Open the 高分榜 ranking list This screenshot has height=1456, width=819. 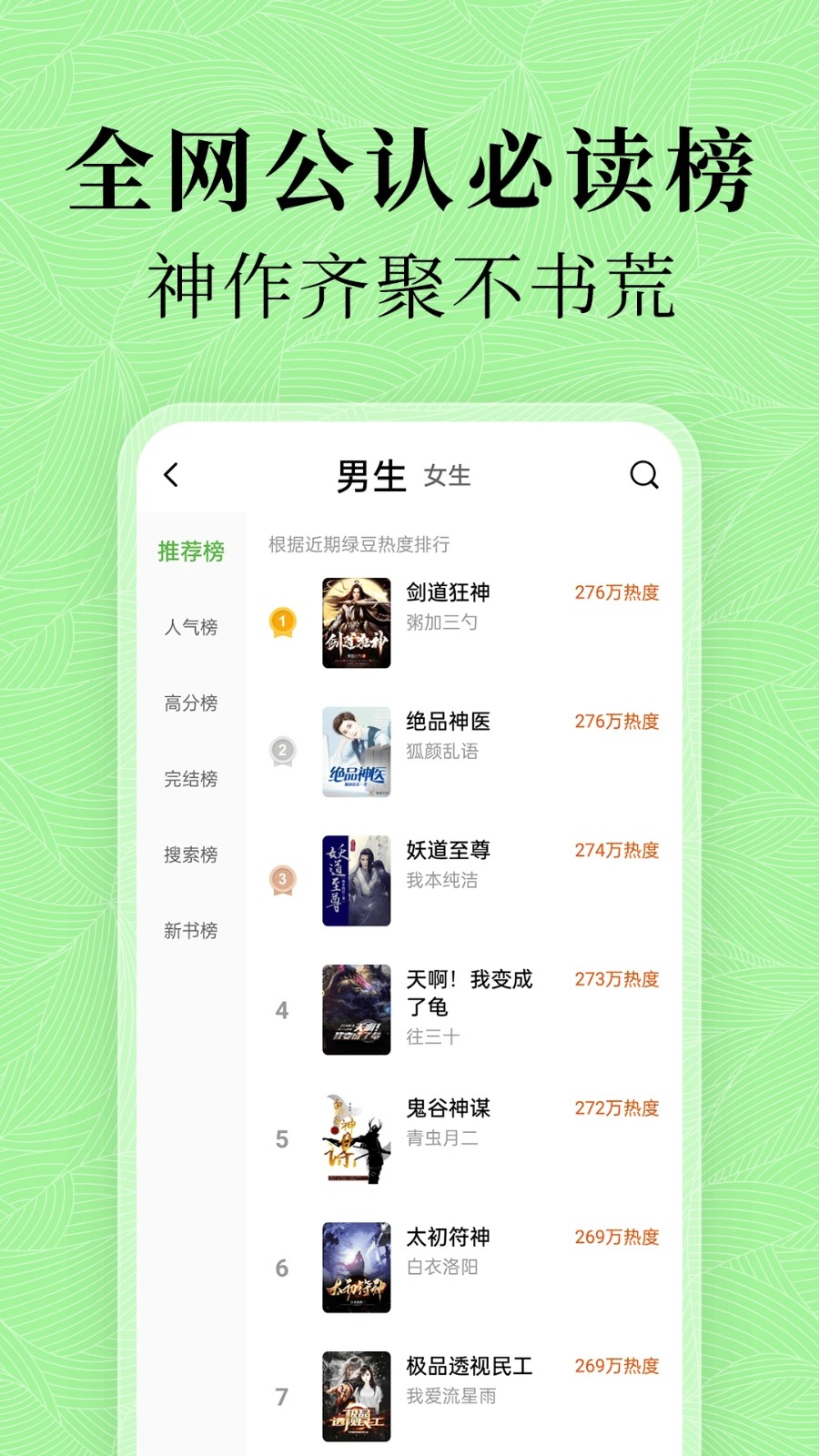(x=190, y=703)
